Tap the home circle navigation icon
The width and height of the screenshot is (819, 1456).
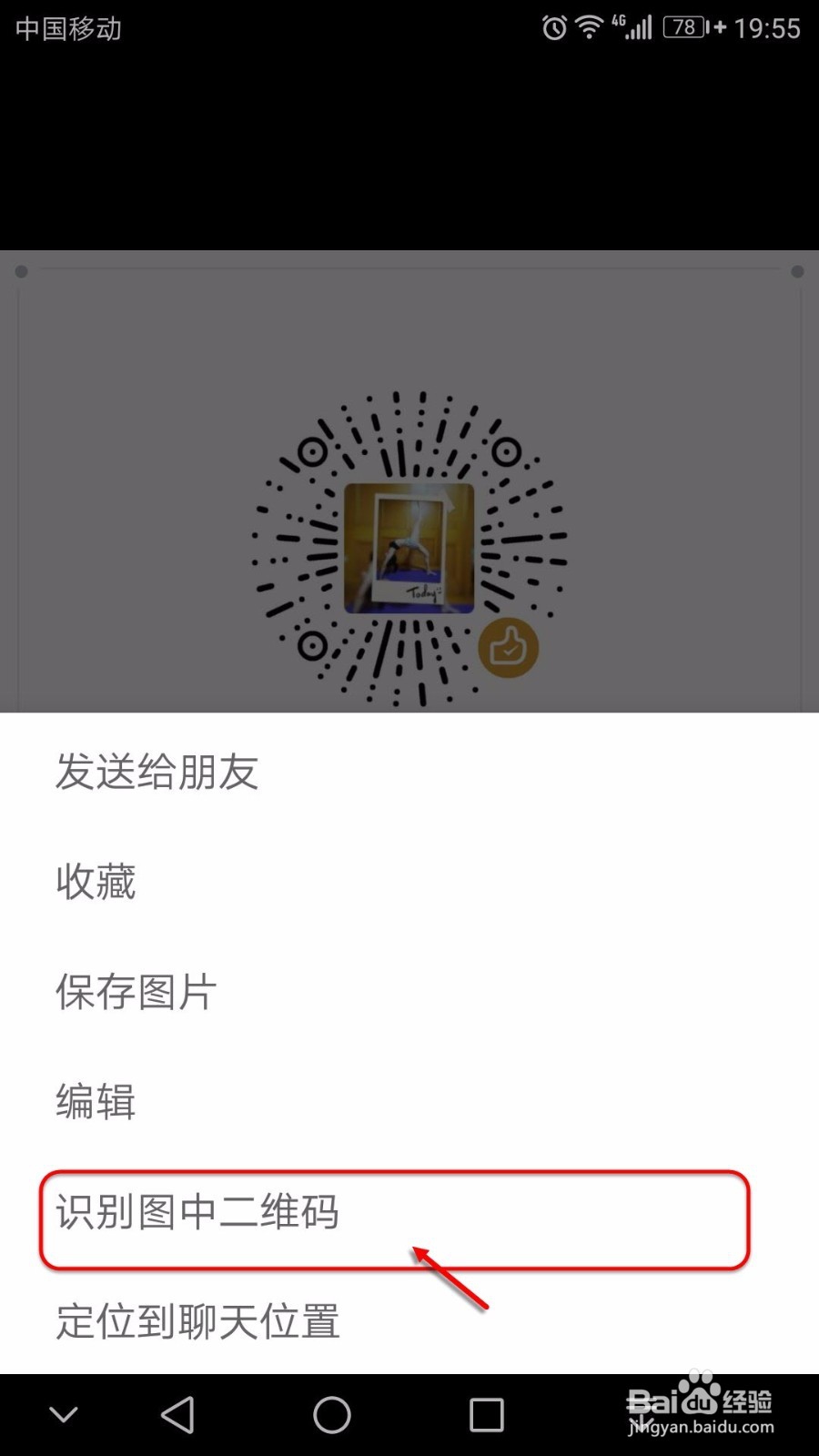[x=331, y=1415]
